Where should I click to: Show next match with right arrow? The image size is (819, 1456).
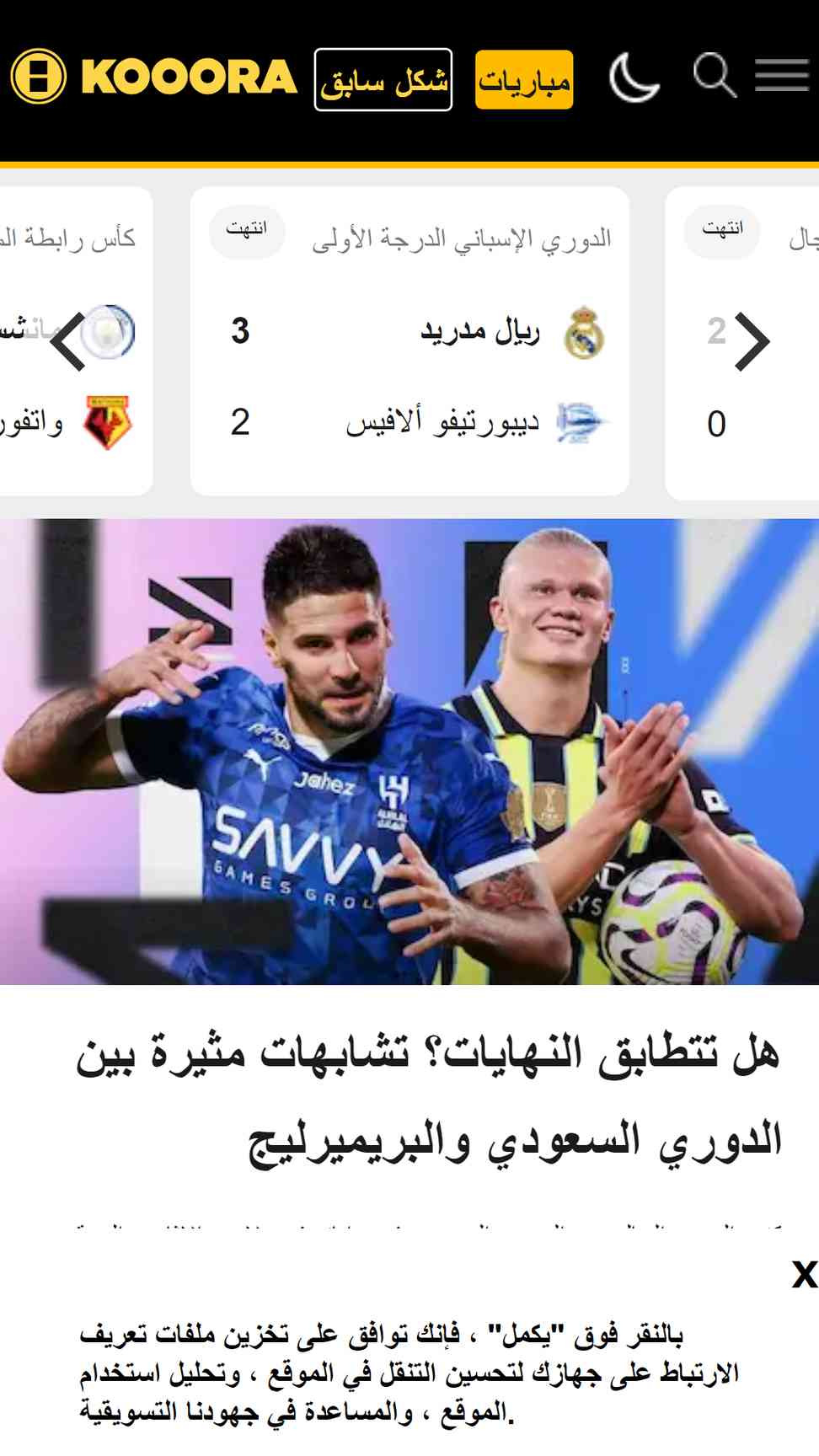(x=752, y=341)
